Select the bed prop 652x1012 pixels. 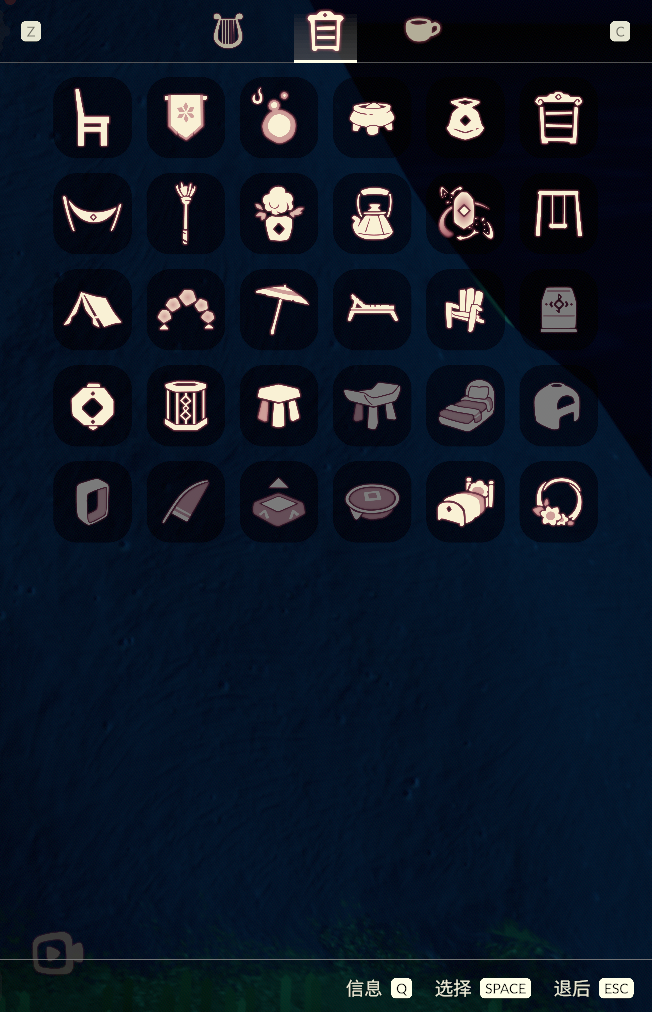tap(465, 501)
